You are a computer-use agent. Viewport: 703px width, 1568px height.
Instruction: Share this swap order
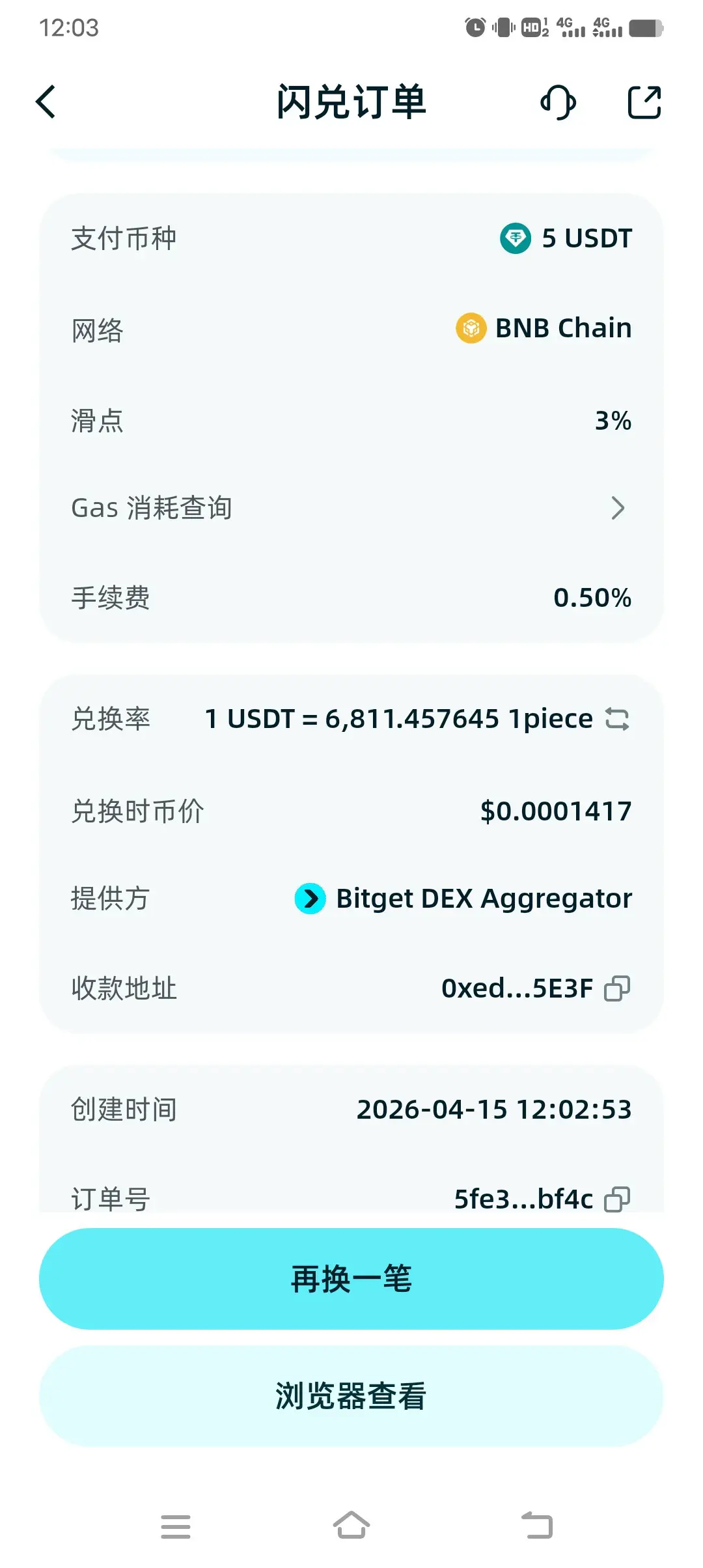[644, 102]
